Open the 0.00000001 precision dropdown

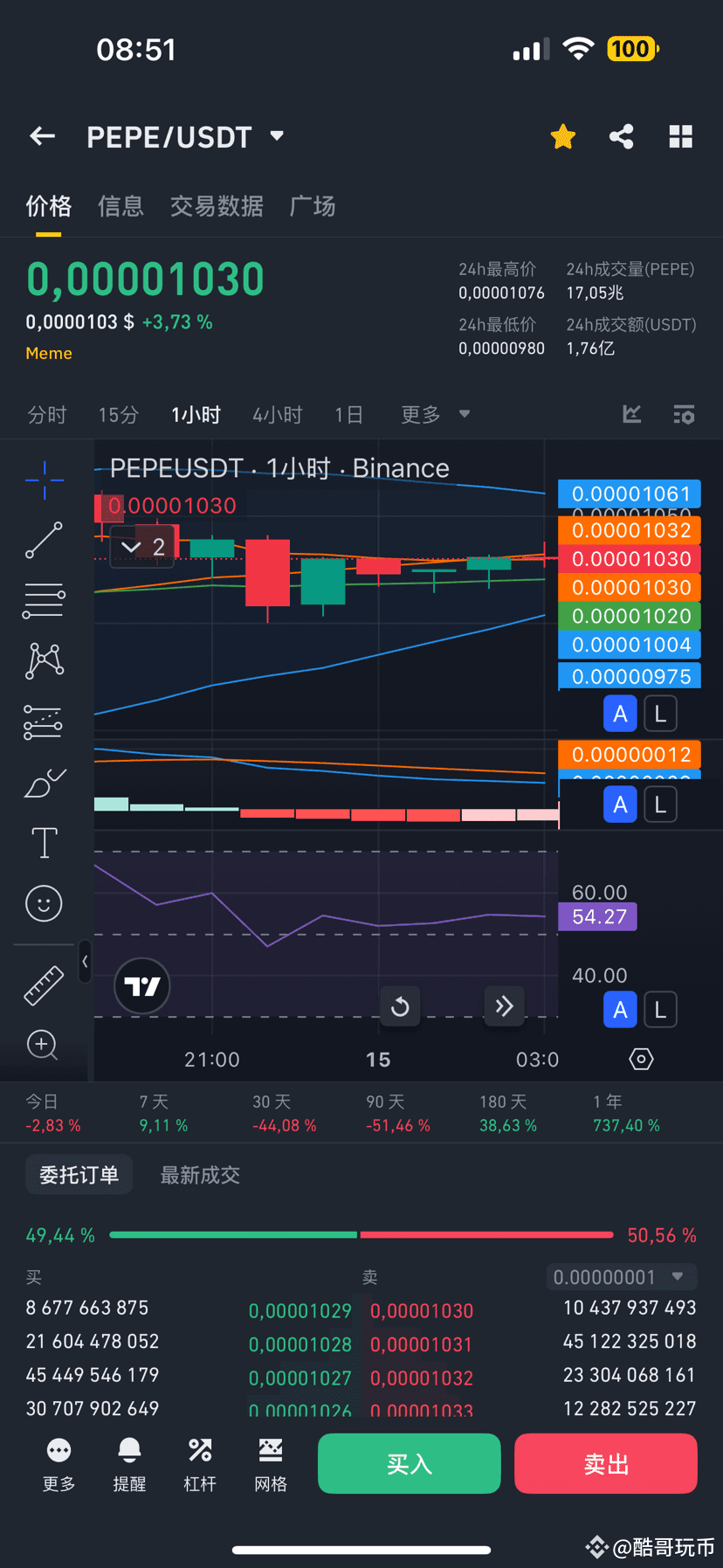(621, 1276)
